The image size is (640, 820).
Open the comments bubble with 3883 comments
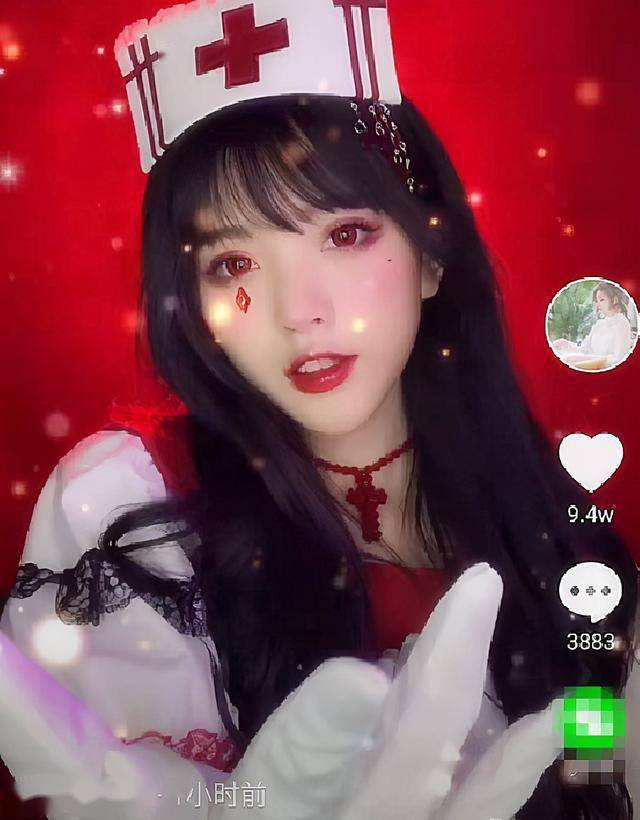coord(590,593)
